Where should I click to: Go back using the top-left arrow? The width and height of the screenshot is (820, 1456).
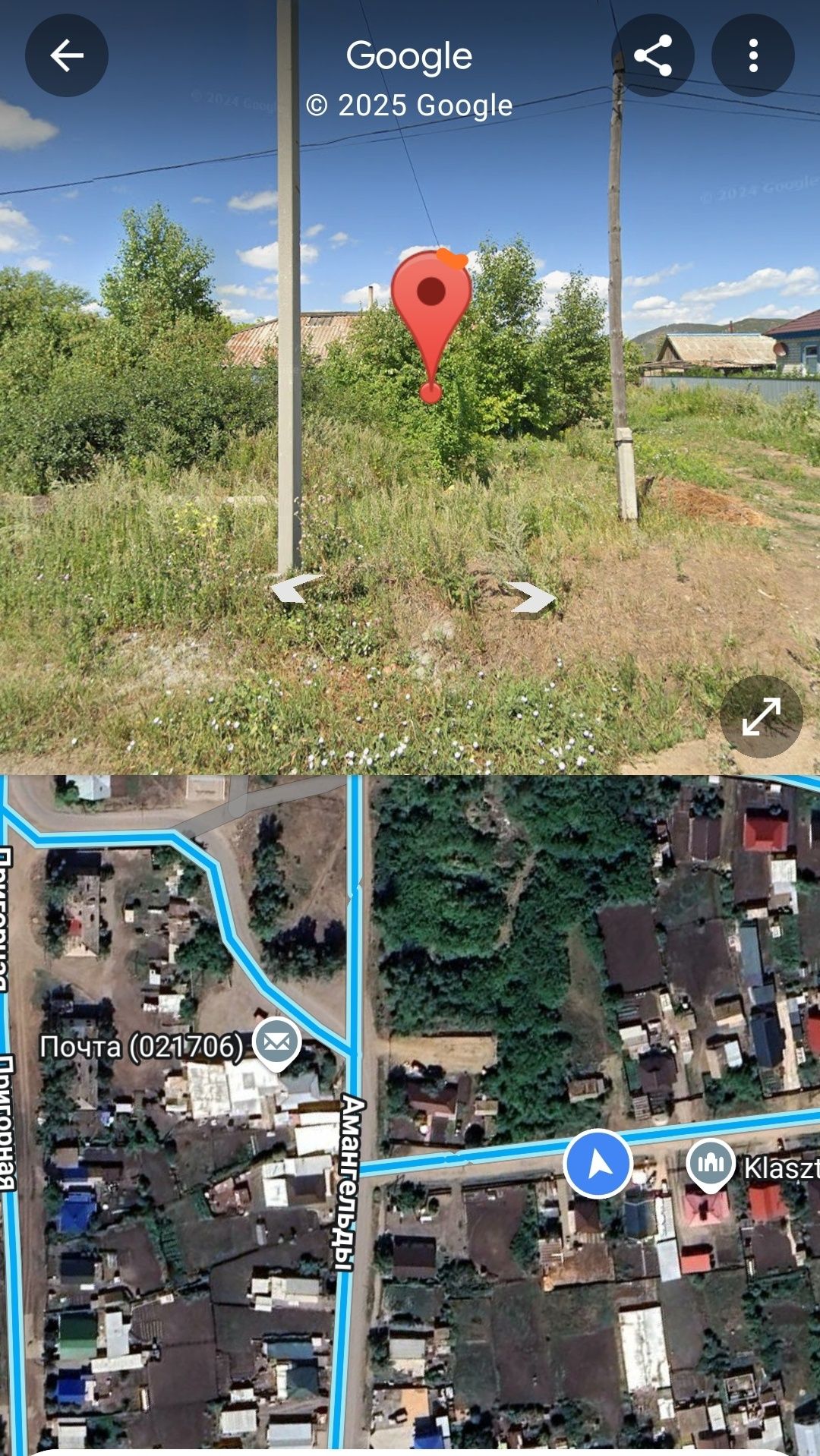pos(67,55)
